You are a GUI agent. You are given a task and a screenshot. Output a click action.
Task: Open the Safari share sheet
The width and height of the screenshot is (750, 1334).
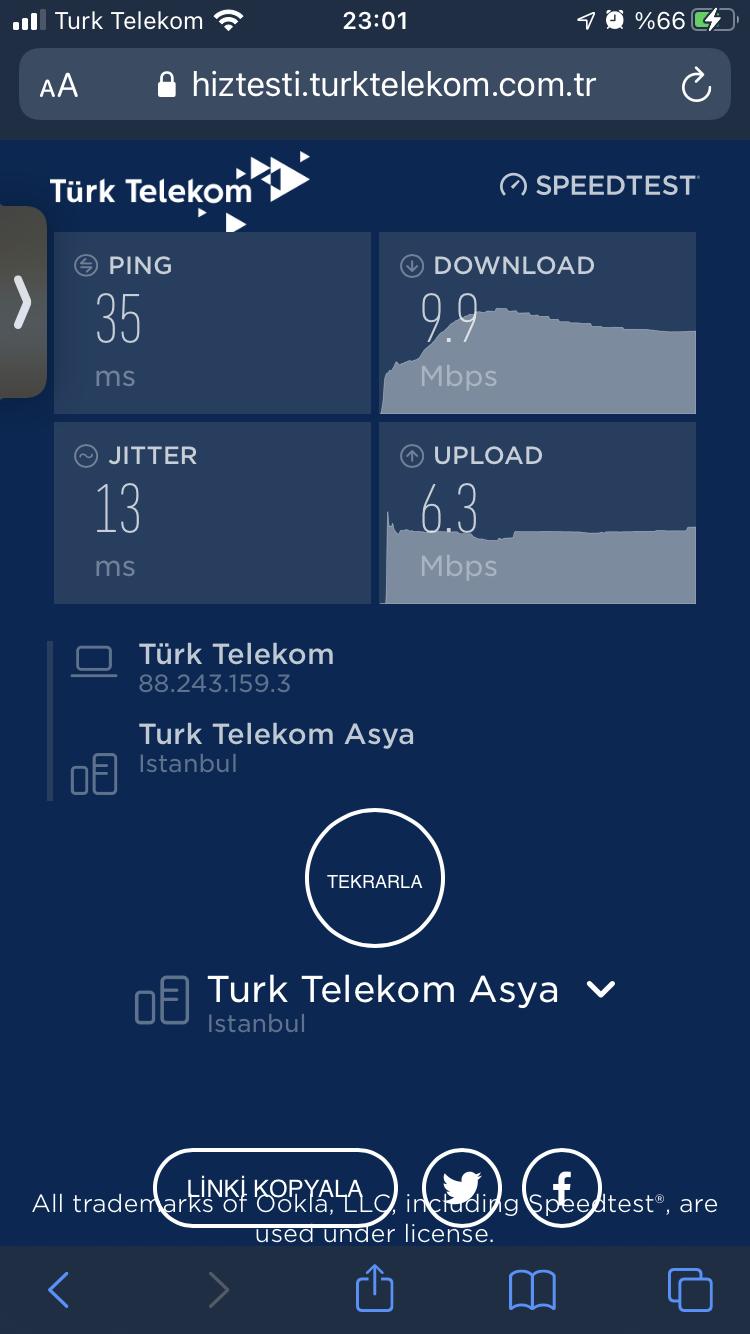[375, 1287]
